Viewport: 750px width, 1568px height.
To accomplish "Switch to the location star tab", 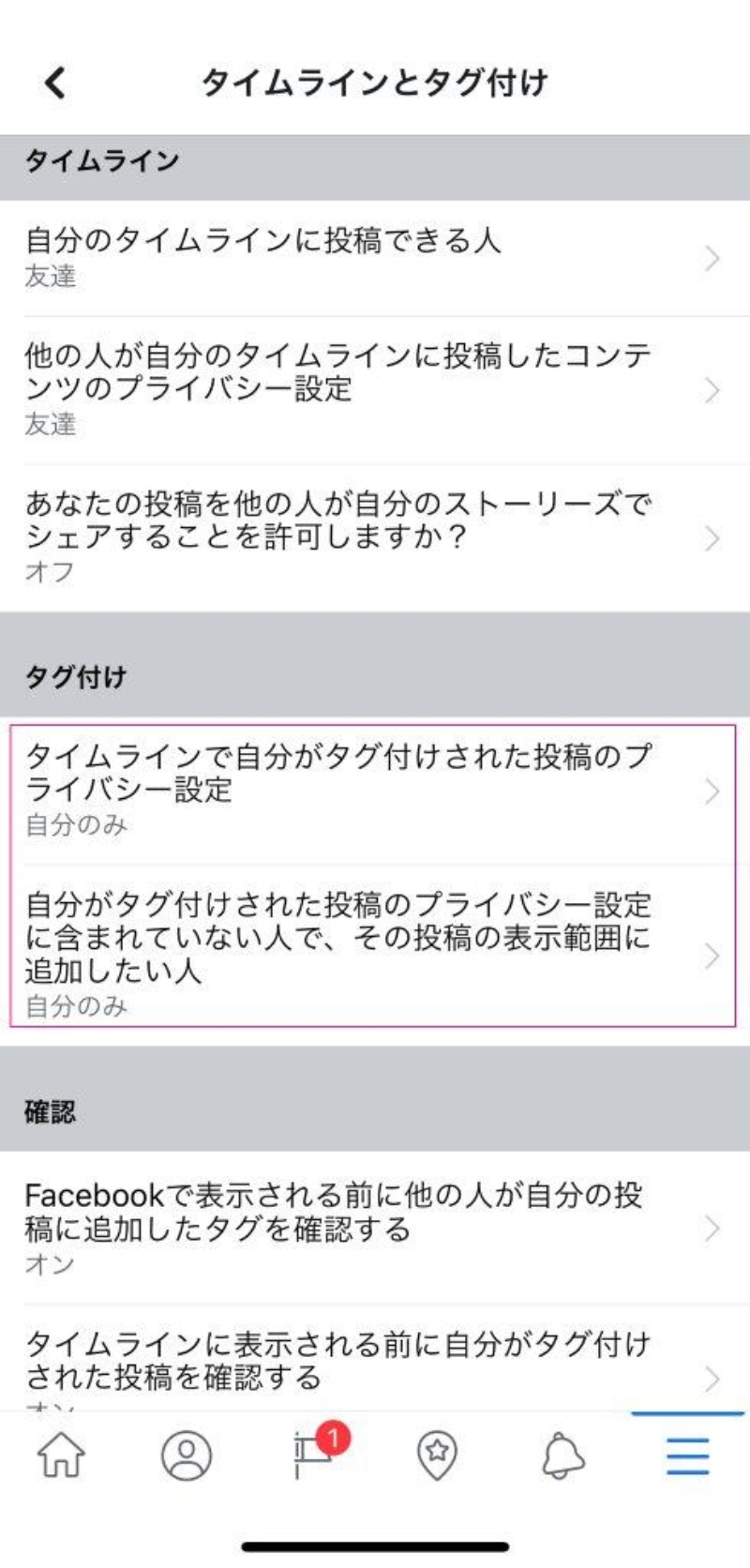I will pyautogui.click(x=437, y=1455).
